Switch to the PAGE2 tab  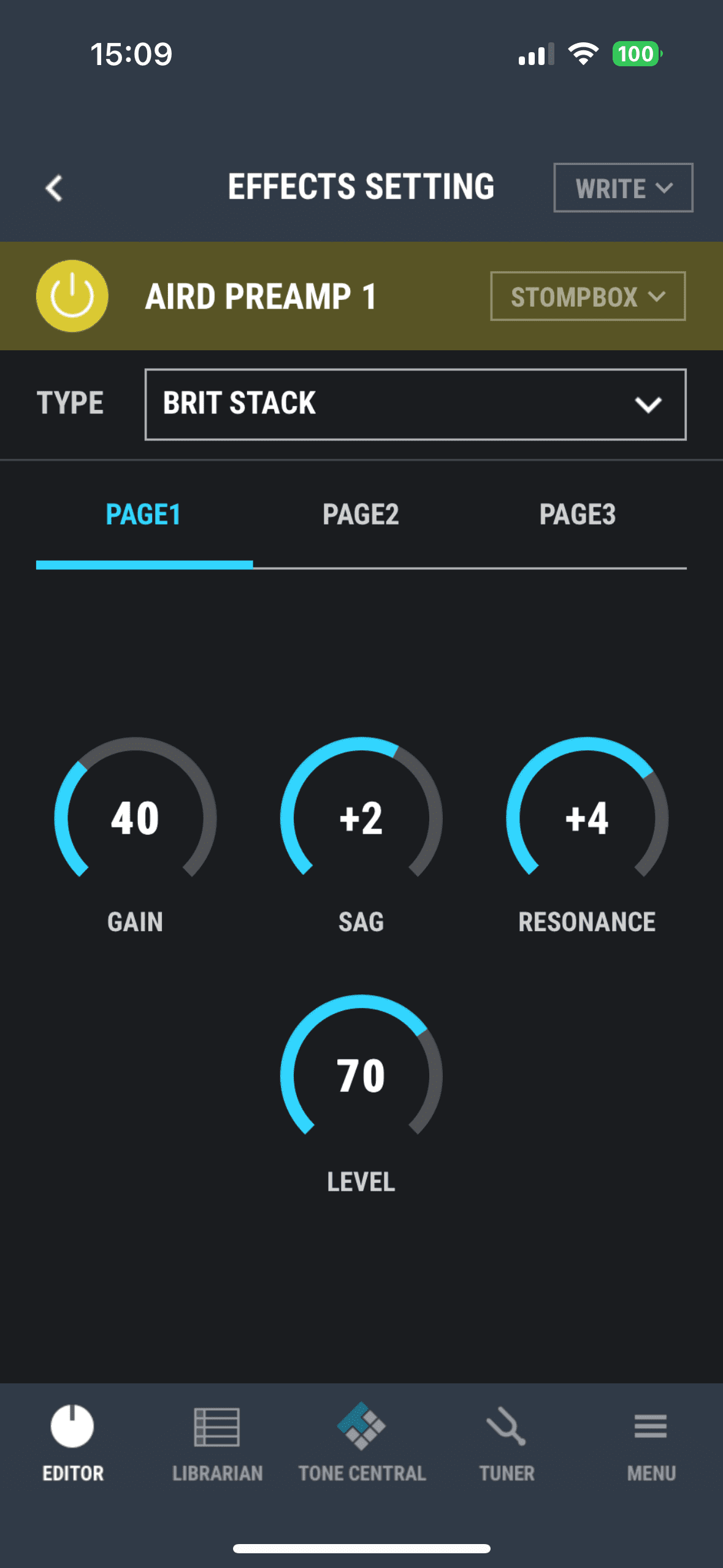(361, 515)
